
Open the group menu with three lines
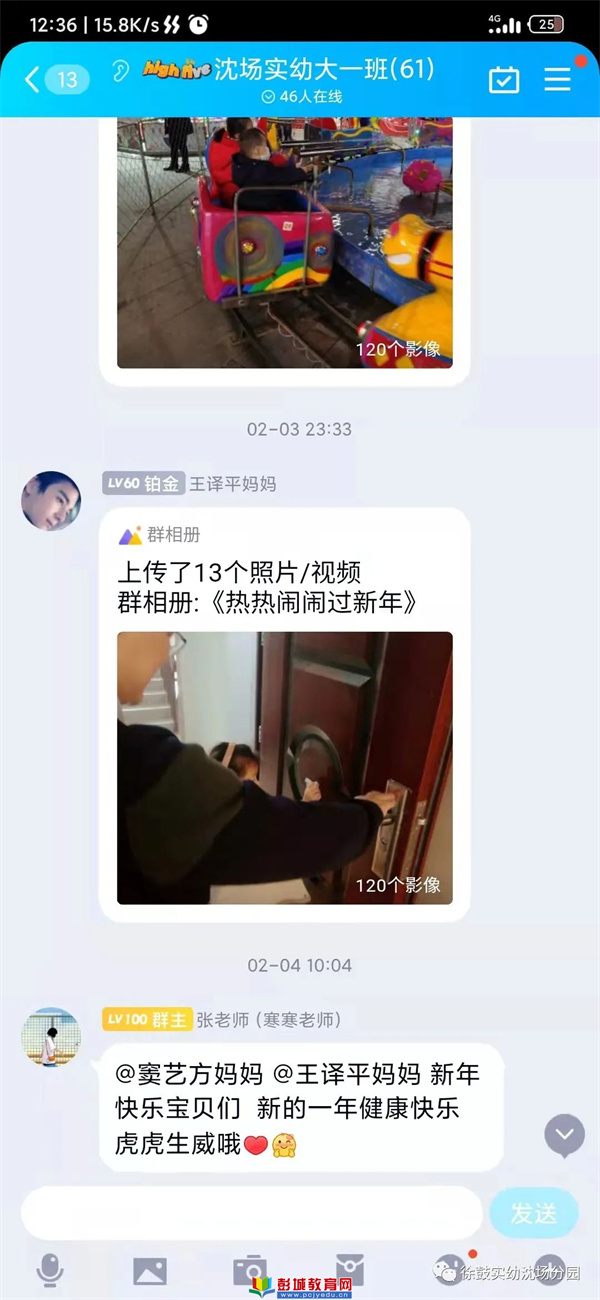557,80
